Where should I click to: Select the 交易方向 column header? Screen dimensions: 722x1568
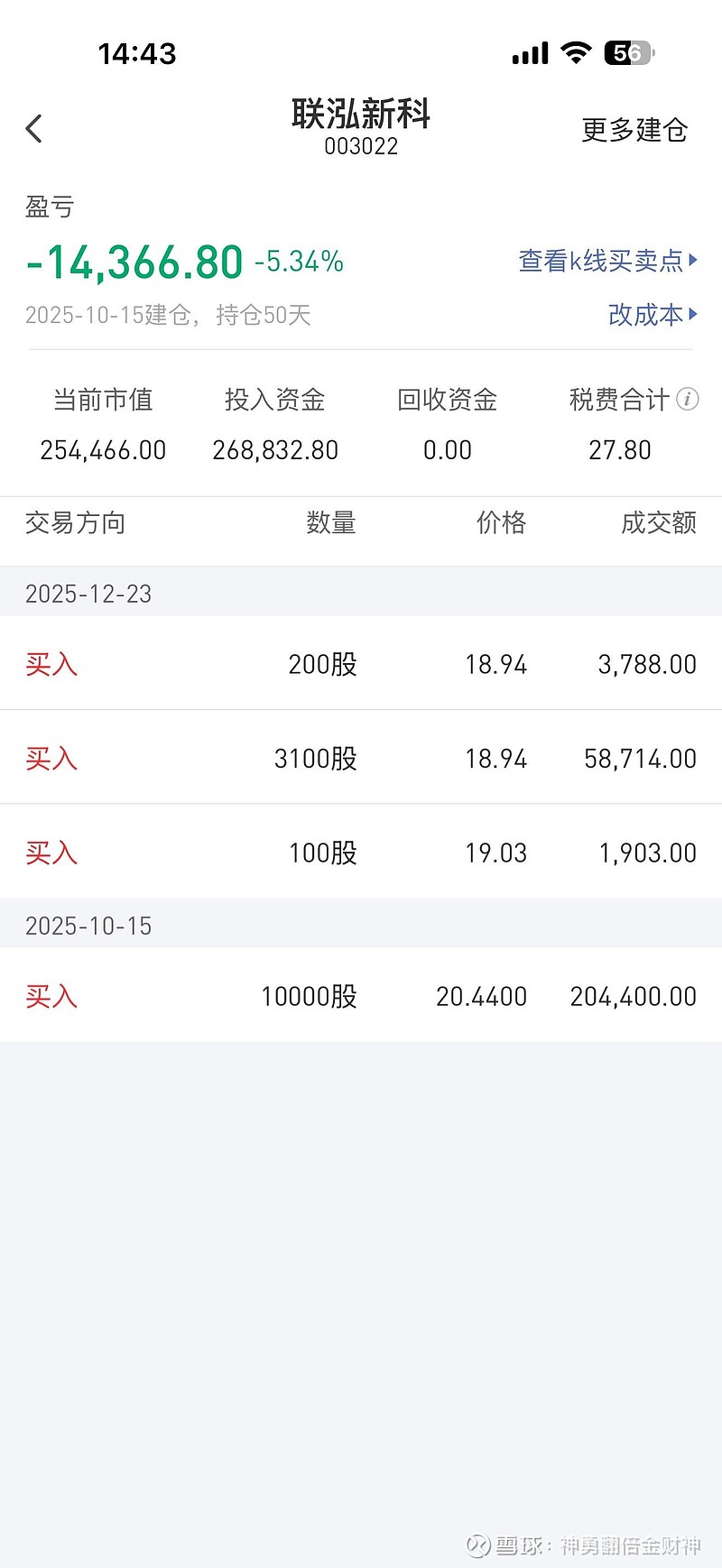click(75, 523)
